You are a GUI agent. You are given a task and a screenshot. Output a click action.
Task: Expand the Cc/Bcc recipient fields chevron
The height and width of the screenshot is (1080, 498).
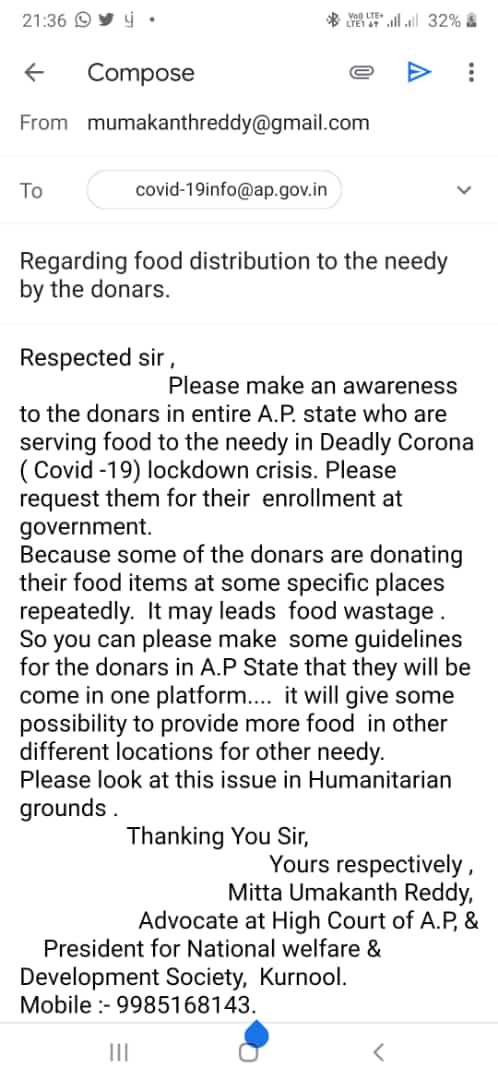tap(465, 190)
